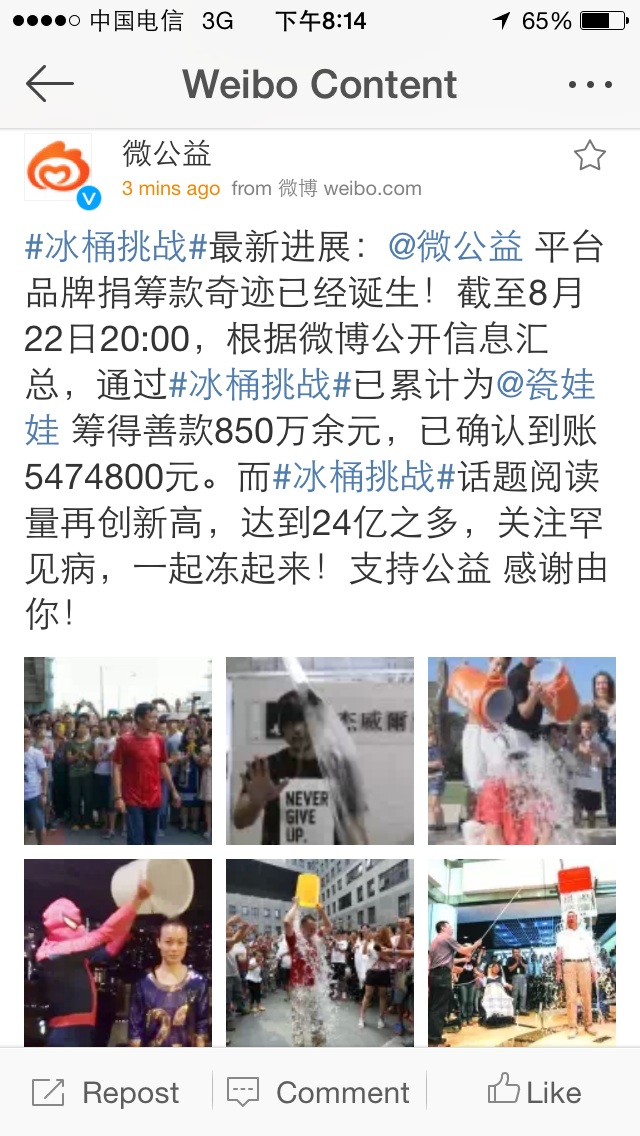The image size is (640, 1136).
Task: View the Never Give Up shirt photo
Action: tap(320, 750)
